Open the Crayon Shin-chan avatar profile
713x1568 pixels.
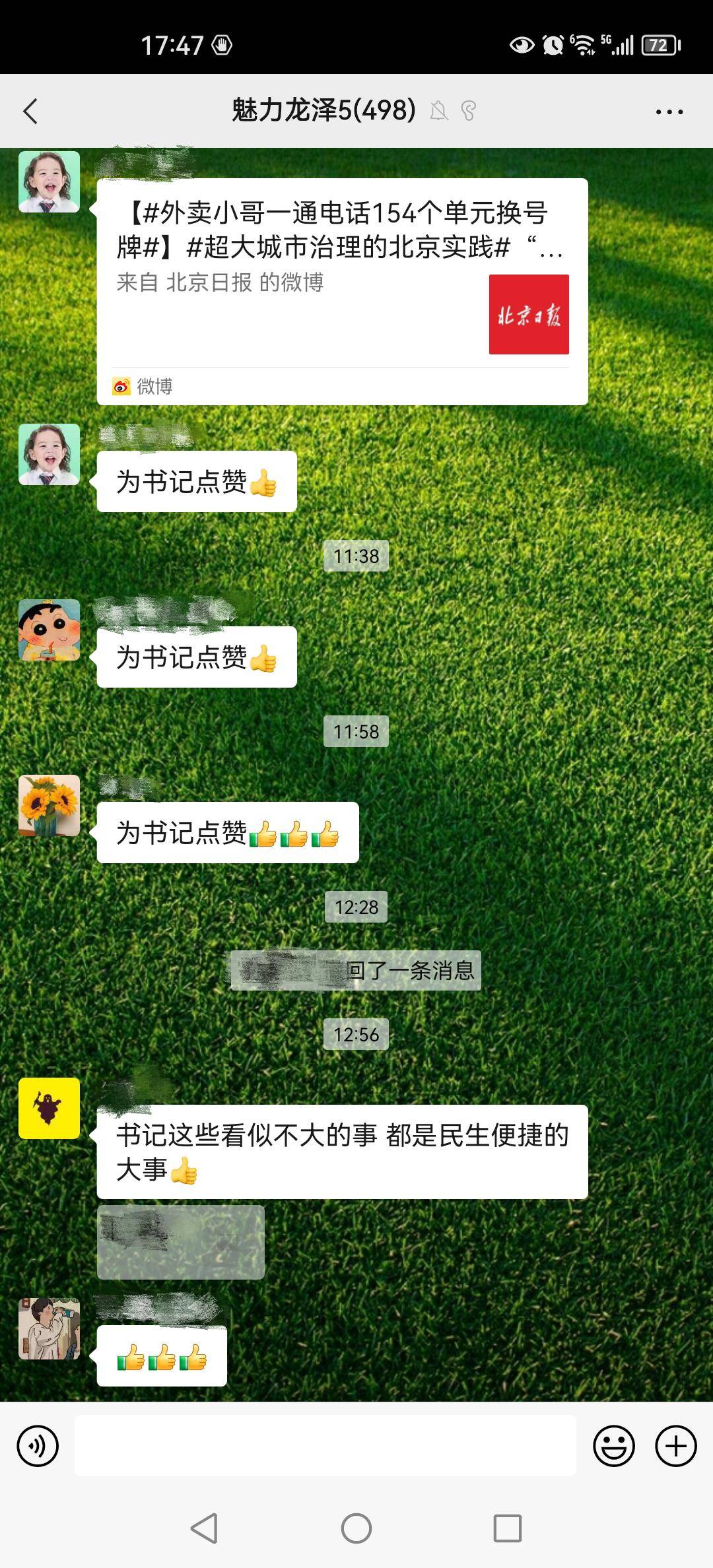[49, 630]
